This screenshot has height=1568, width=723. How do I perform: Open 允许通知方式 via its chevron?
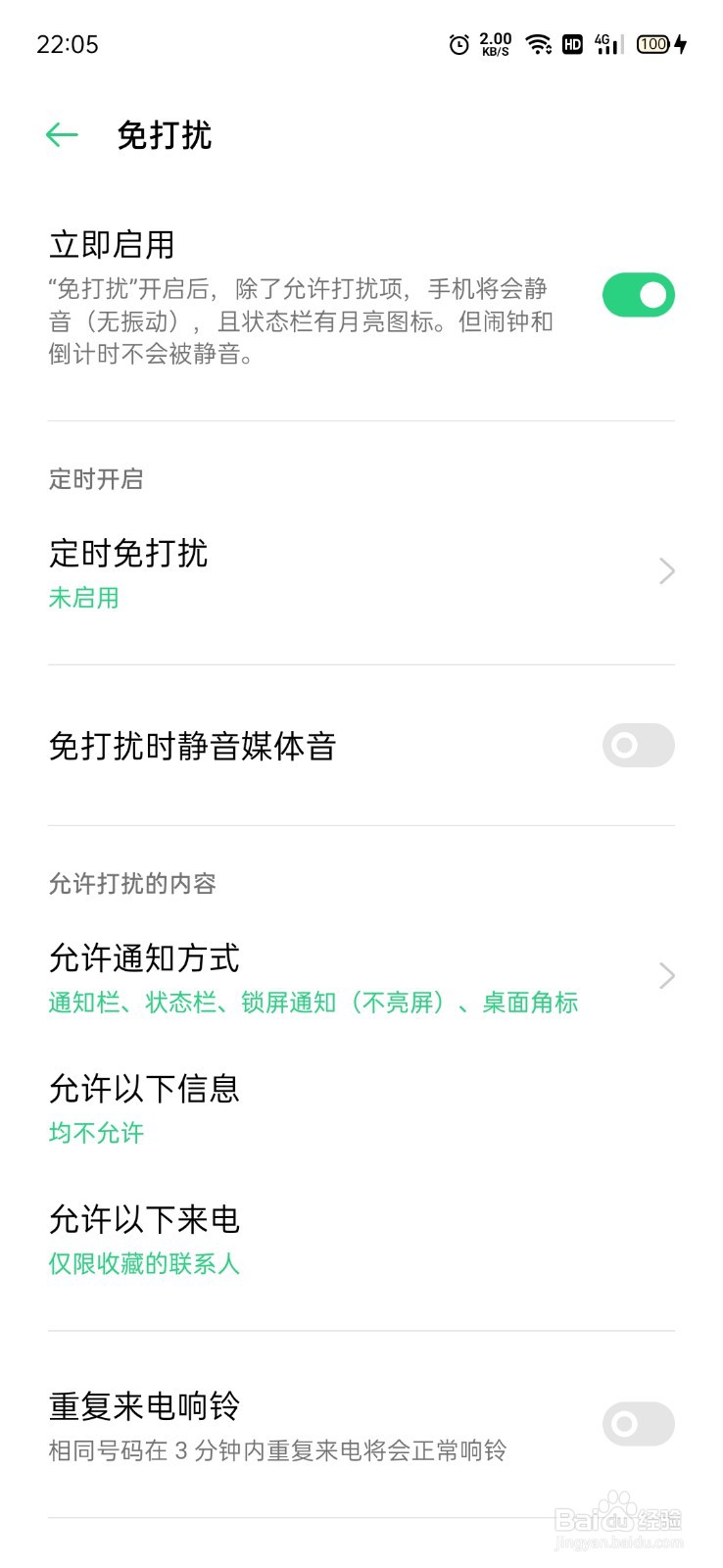click(666, 976)
